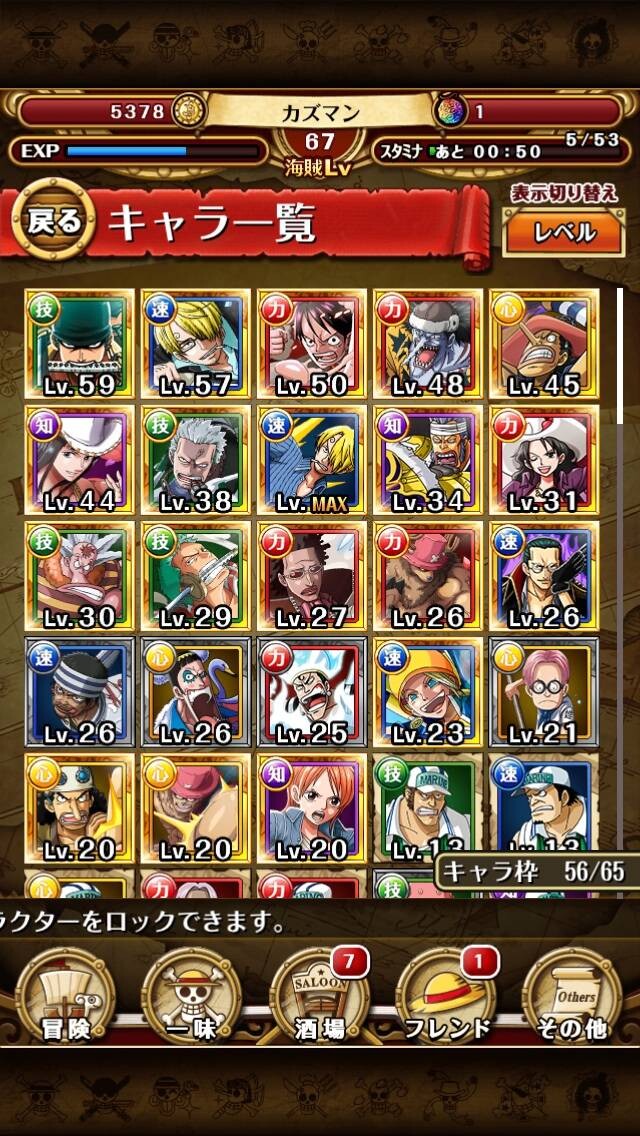Open the その他 others tab
The height and width of the screenshot is (1136, 640).
point(573,995)
